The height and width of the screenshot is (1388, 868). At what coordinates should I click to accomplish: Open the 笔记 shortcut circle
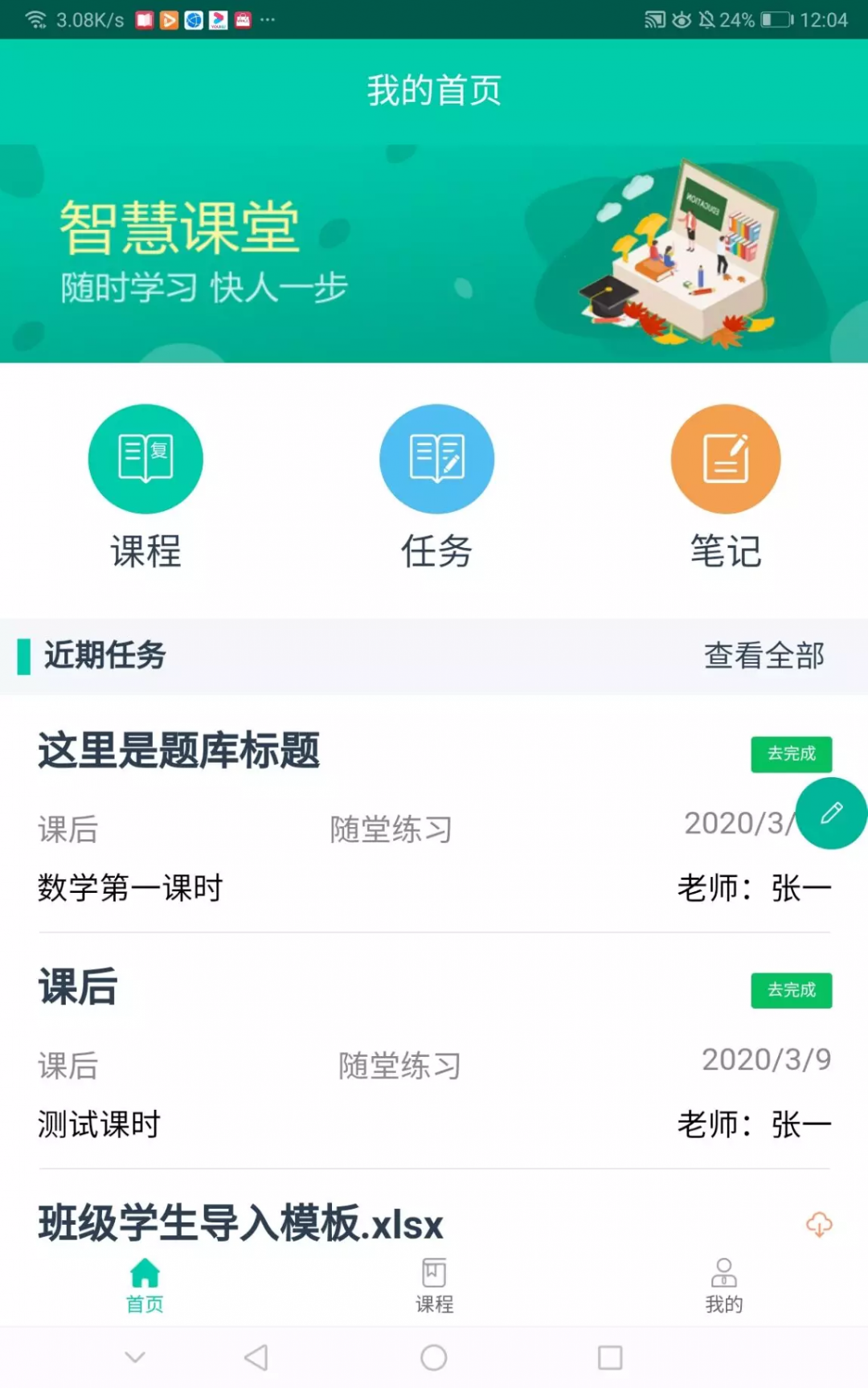(x=726, y=459)
